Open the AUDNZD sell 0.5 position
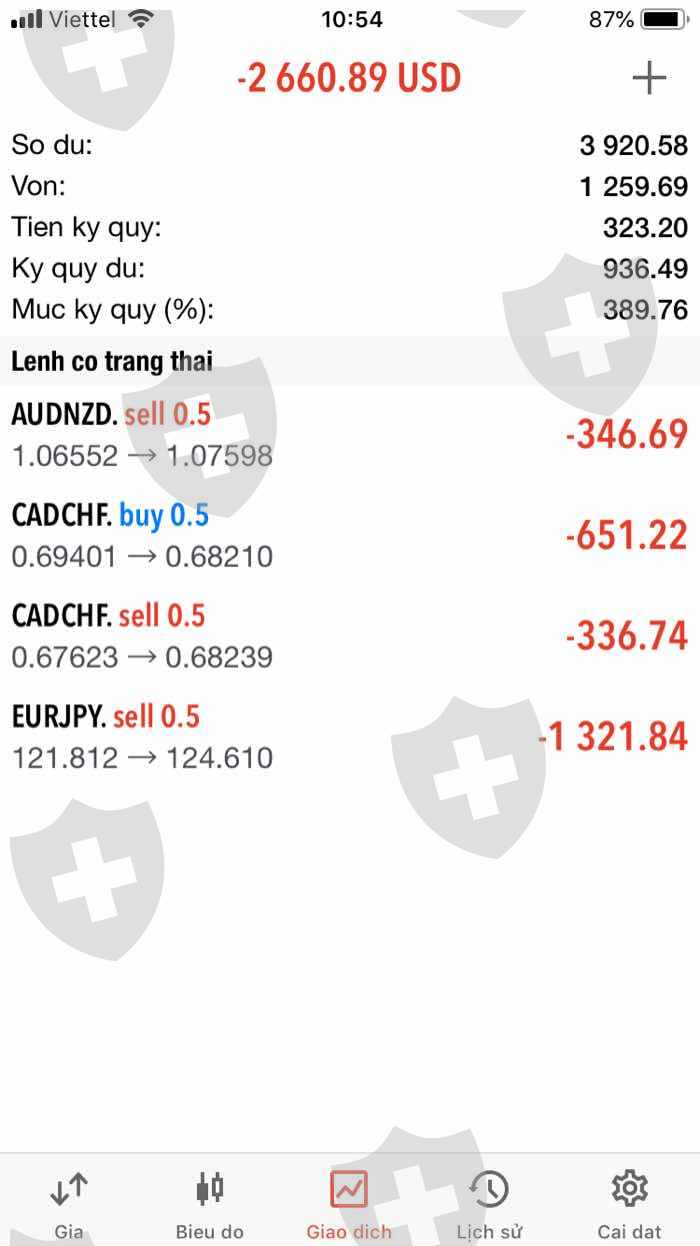The image size is (700, 1246). [350, 435]
